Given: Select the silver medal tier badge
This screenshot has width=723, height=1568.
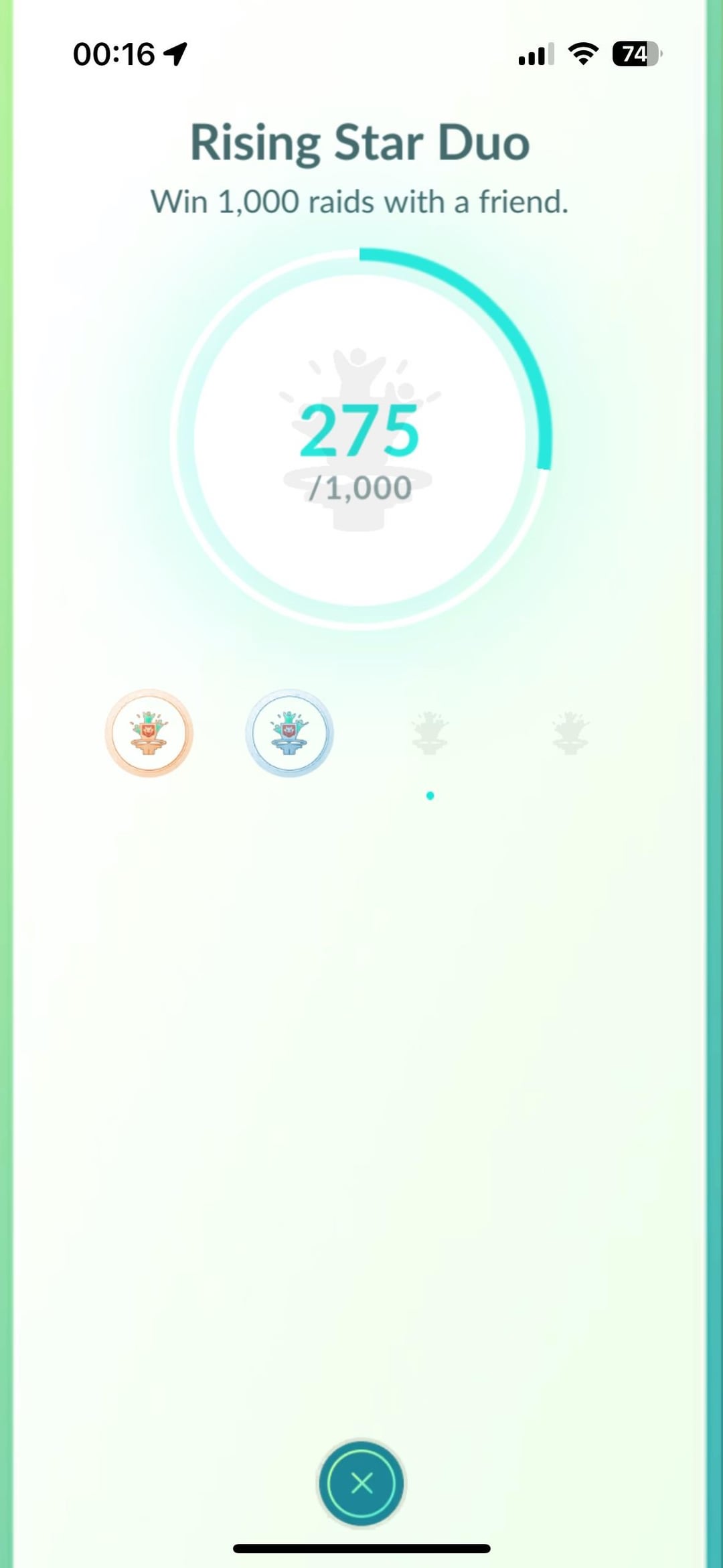Looking at the screenshot, I should point(289,733).
